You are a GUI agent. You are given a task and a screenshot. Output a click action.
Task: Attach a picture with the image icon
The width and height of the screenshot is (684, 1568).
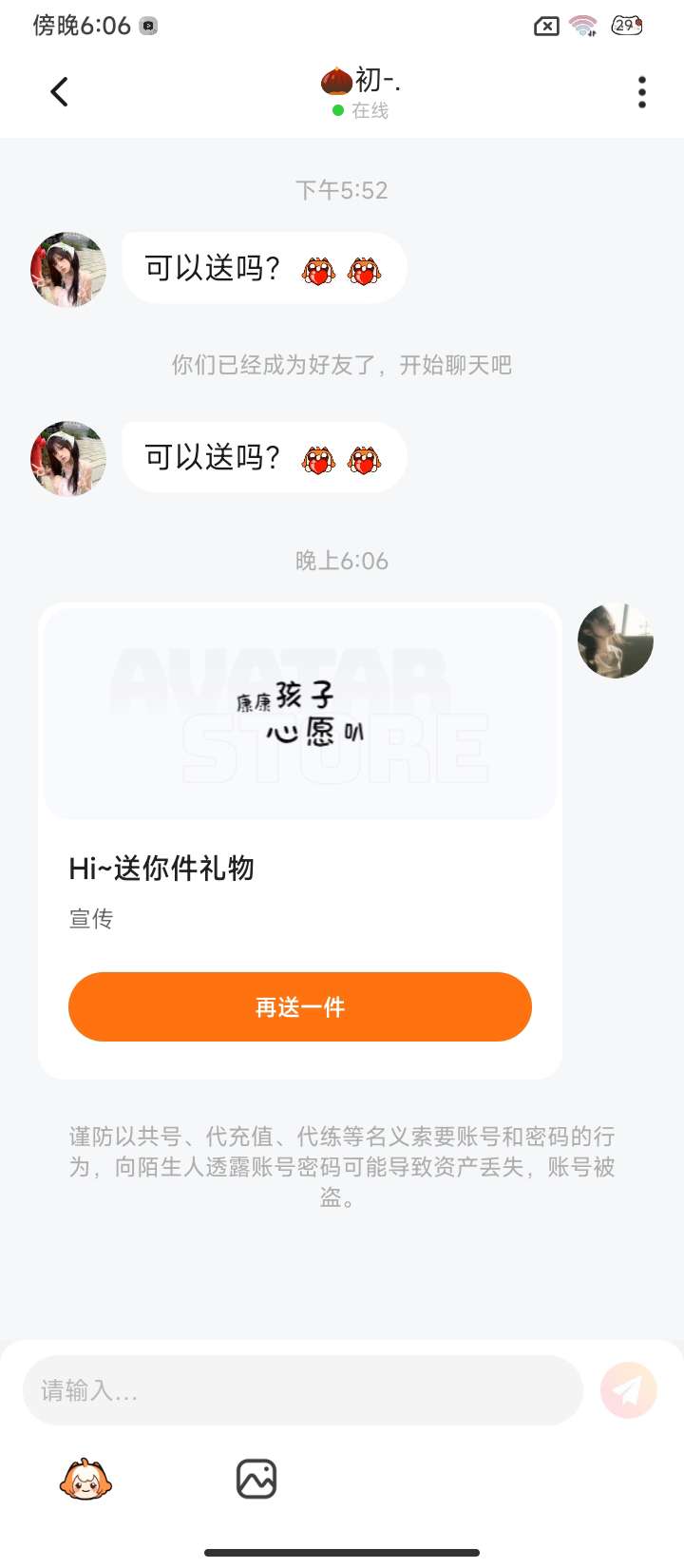point(256,1479)
